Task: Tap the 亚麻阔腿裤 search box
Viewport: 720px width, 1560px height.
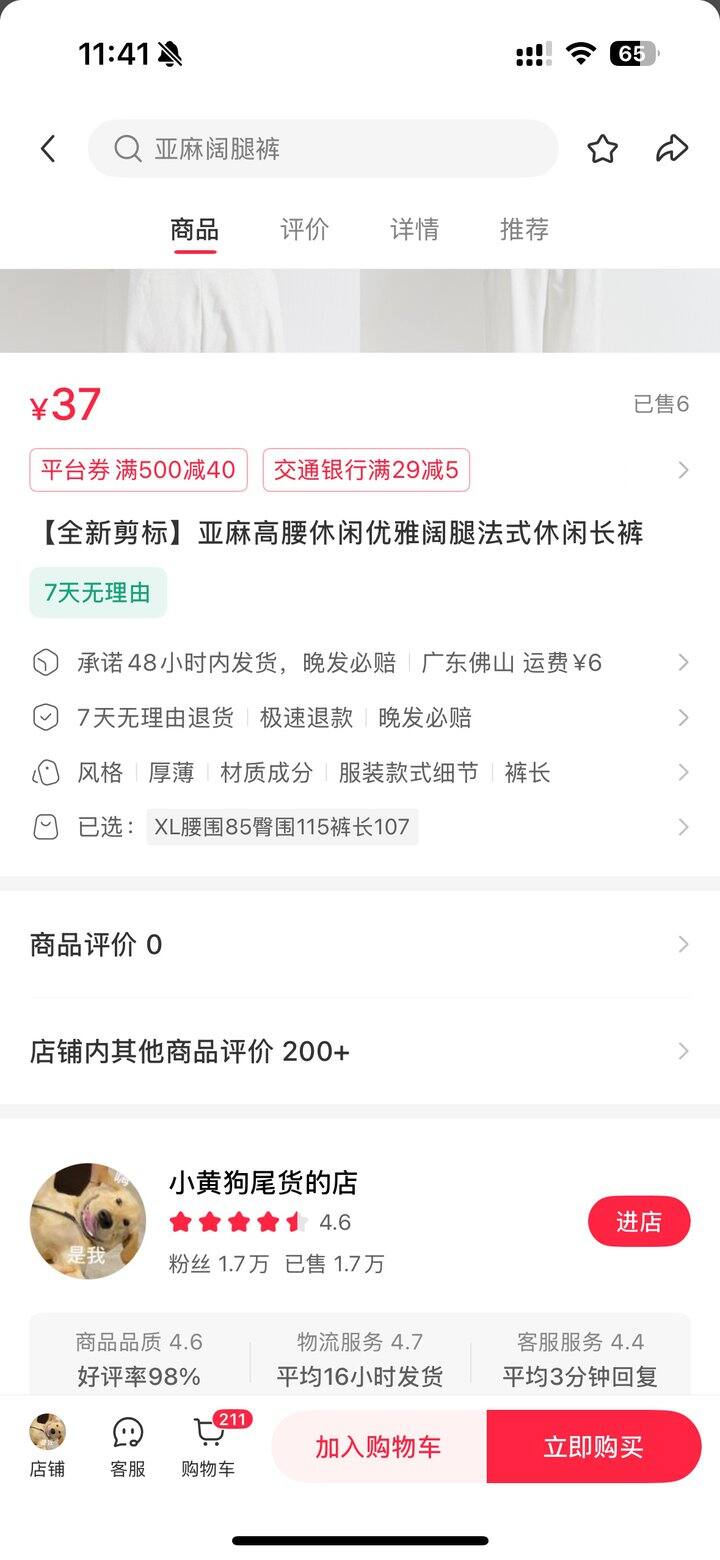Action: click(322, 149)
